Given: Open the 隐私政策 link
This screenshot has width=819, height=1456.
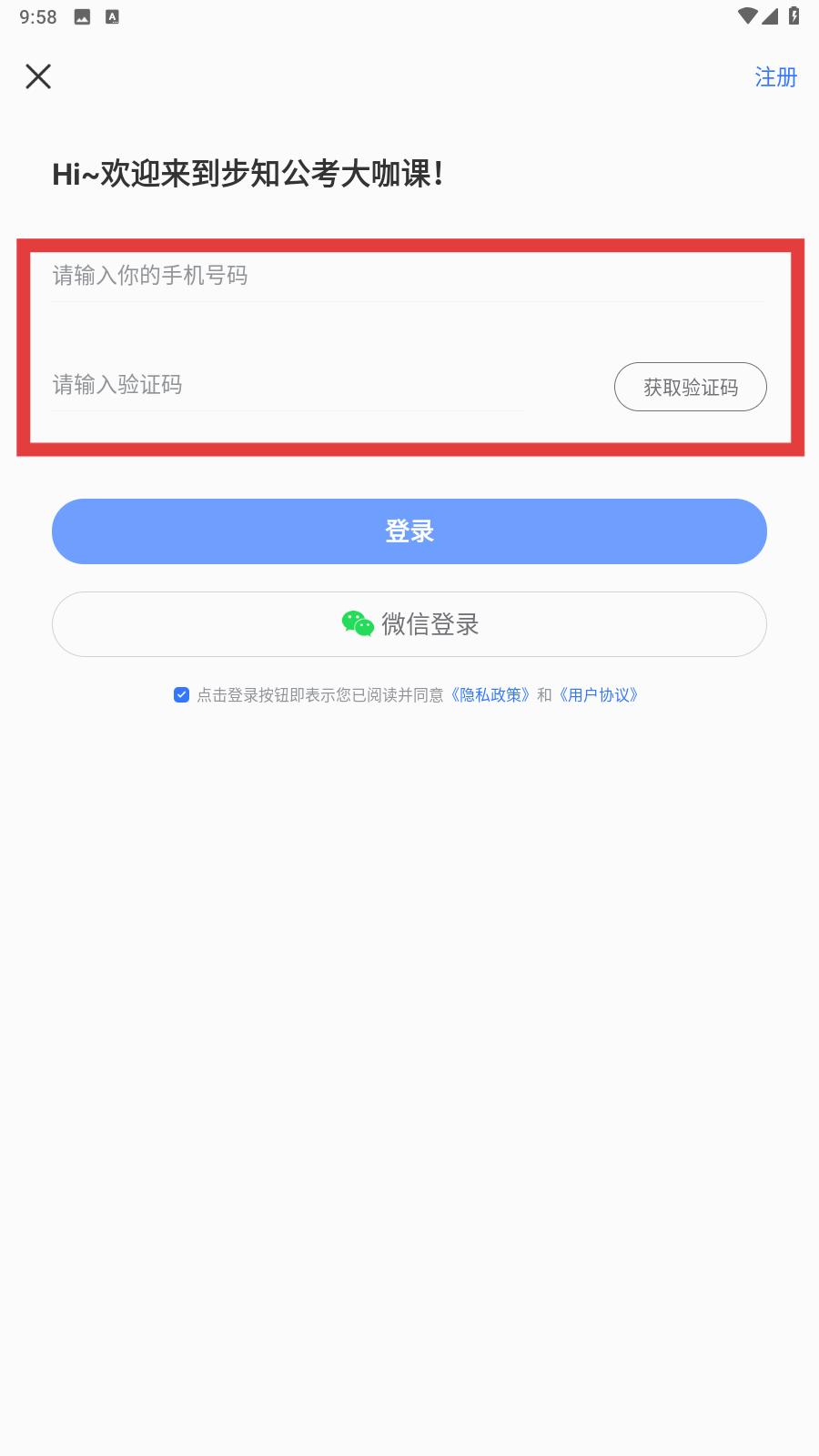Looking at the screenshot, I should click(490, 695).
